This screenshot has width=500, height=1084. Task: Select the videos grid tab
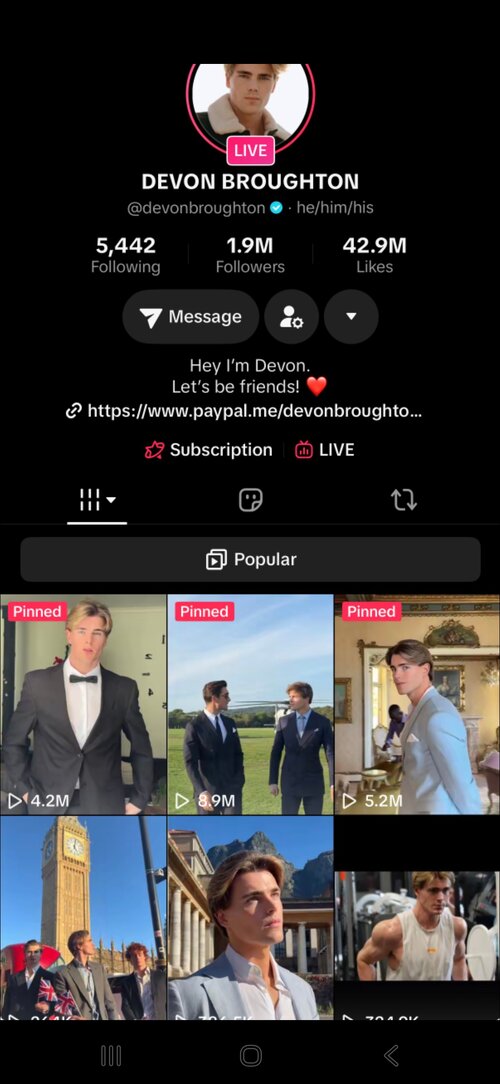(97, 499)
